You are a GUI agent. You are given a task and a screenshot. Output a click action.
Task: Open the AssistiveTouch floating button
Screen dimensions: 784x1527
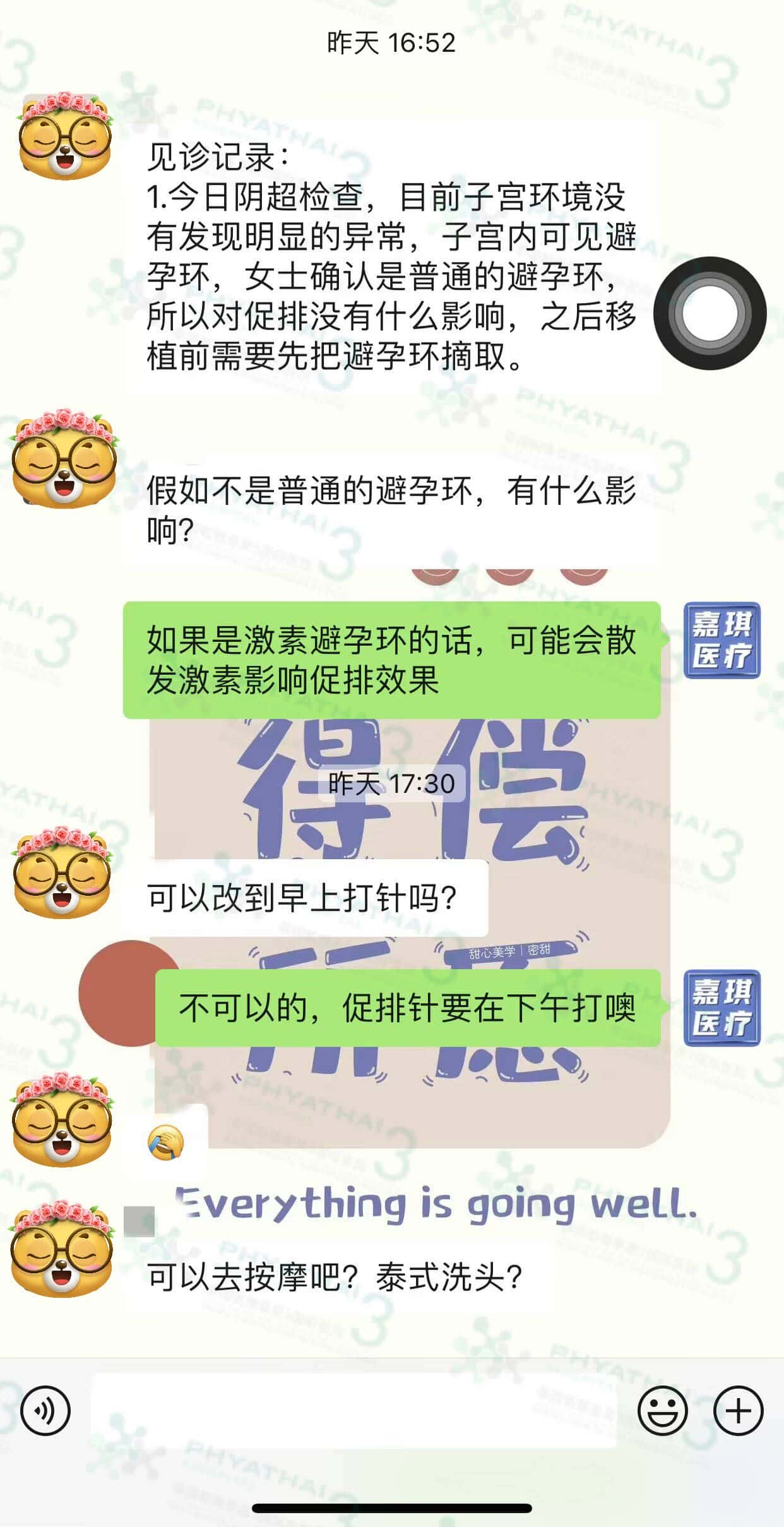710,313
